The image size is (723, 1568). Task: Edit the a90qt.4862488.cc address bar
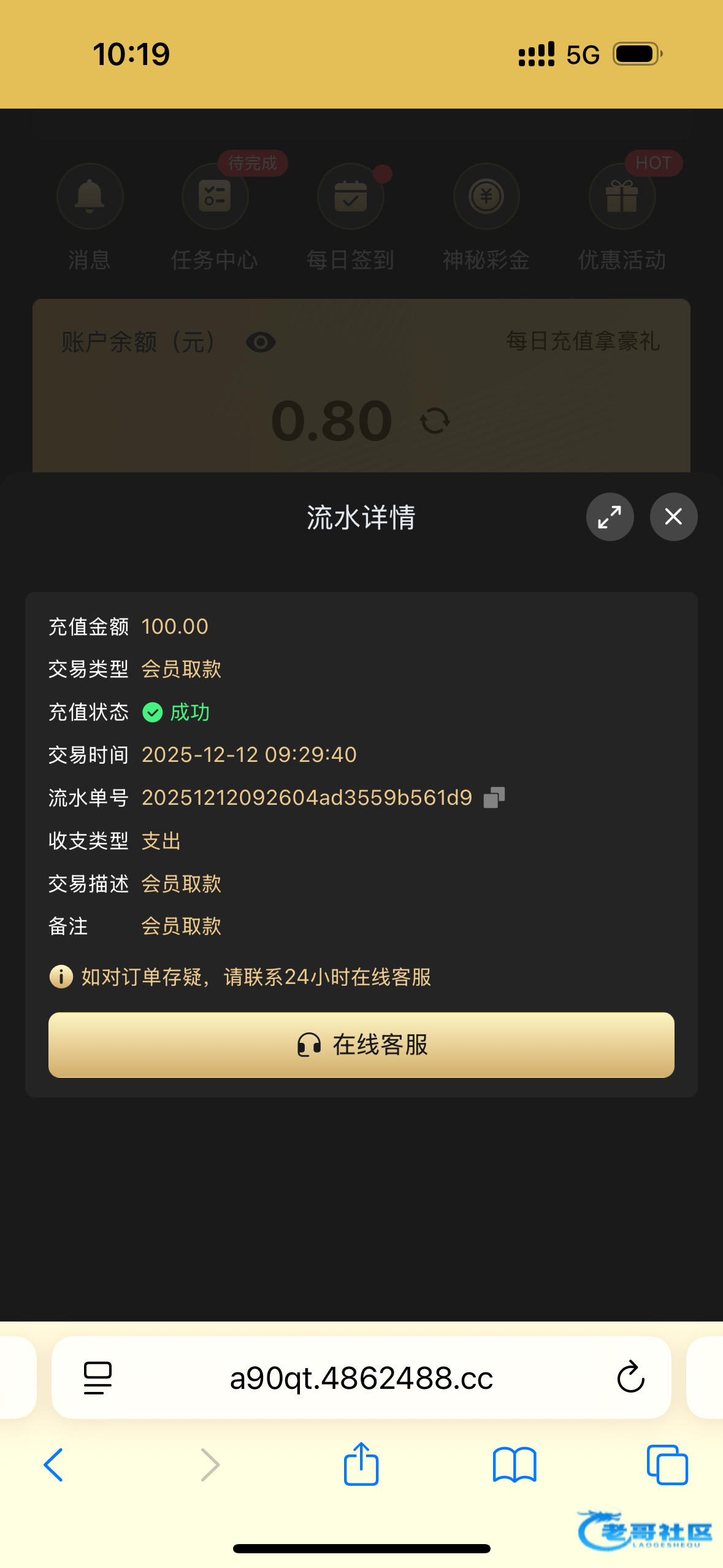[x=361, y=1378]
